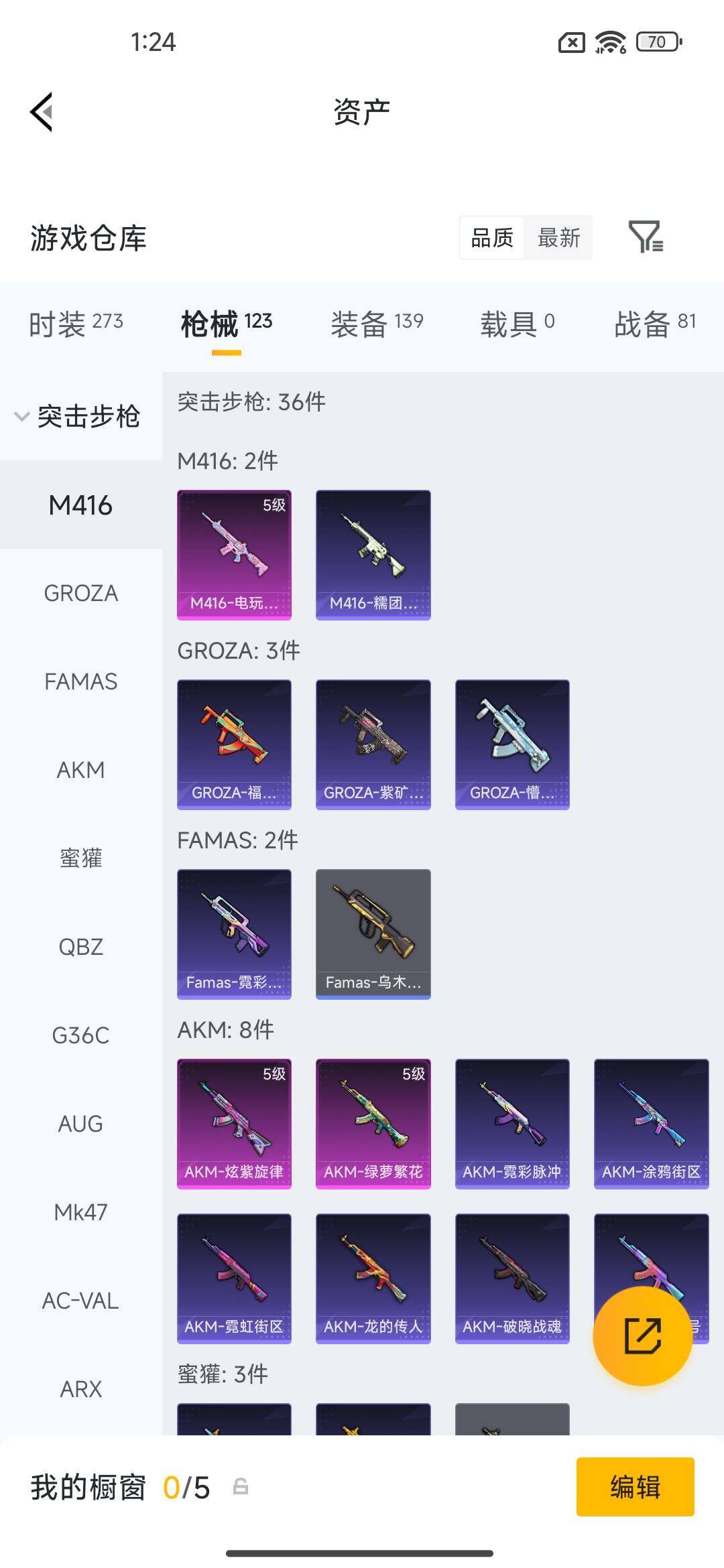The height and width of the screenshot is (1568, 724).
Task: Select QBZ in the side list
Action: [x=80, y=947]
